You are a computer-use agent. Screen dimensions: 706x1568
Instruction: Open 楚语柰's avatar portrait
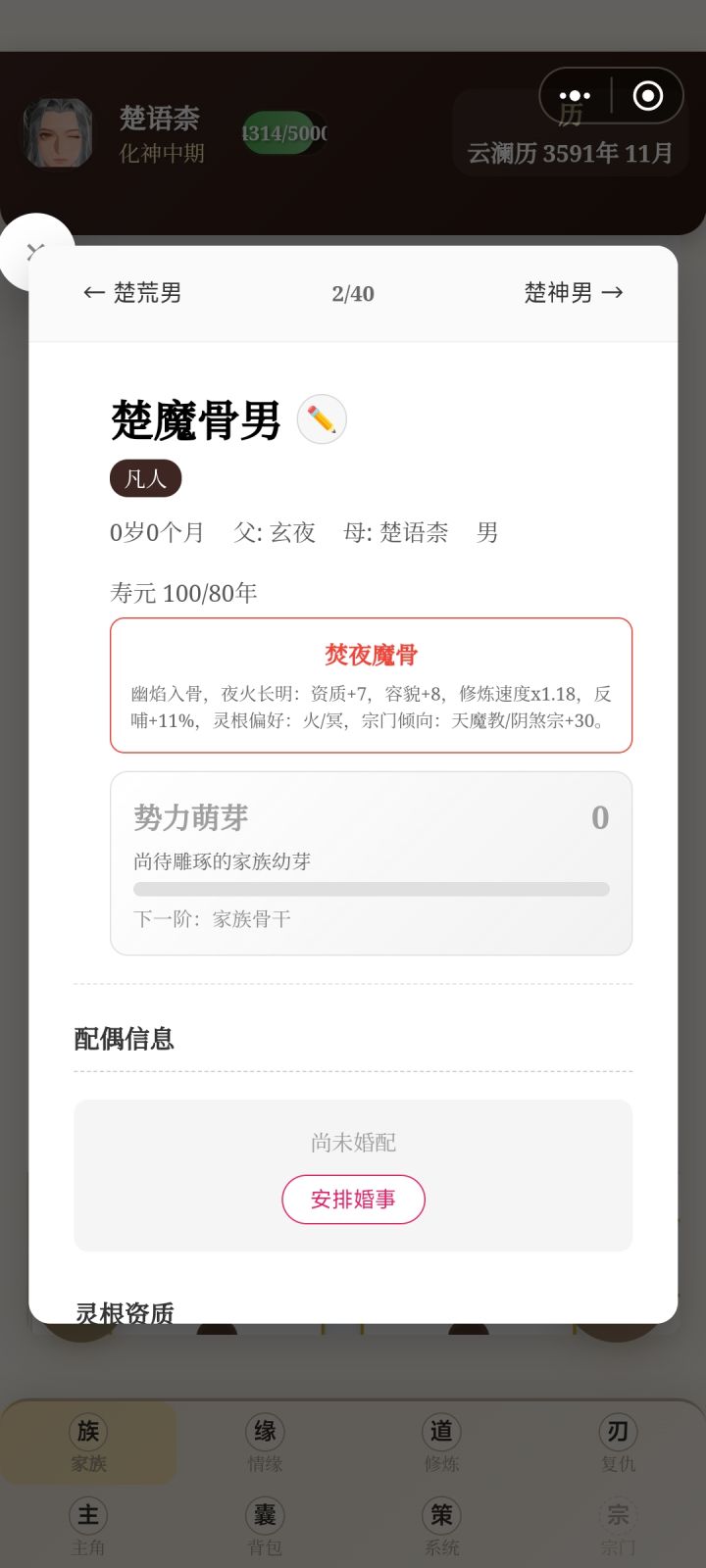pyautogui.click(x=57, y=132)
